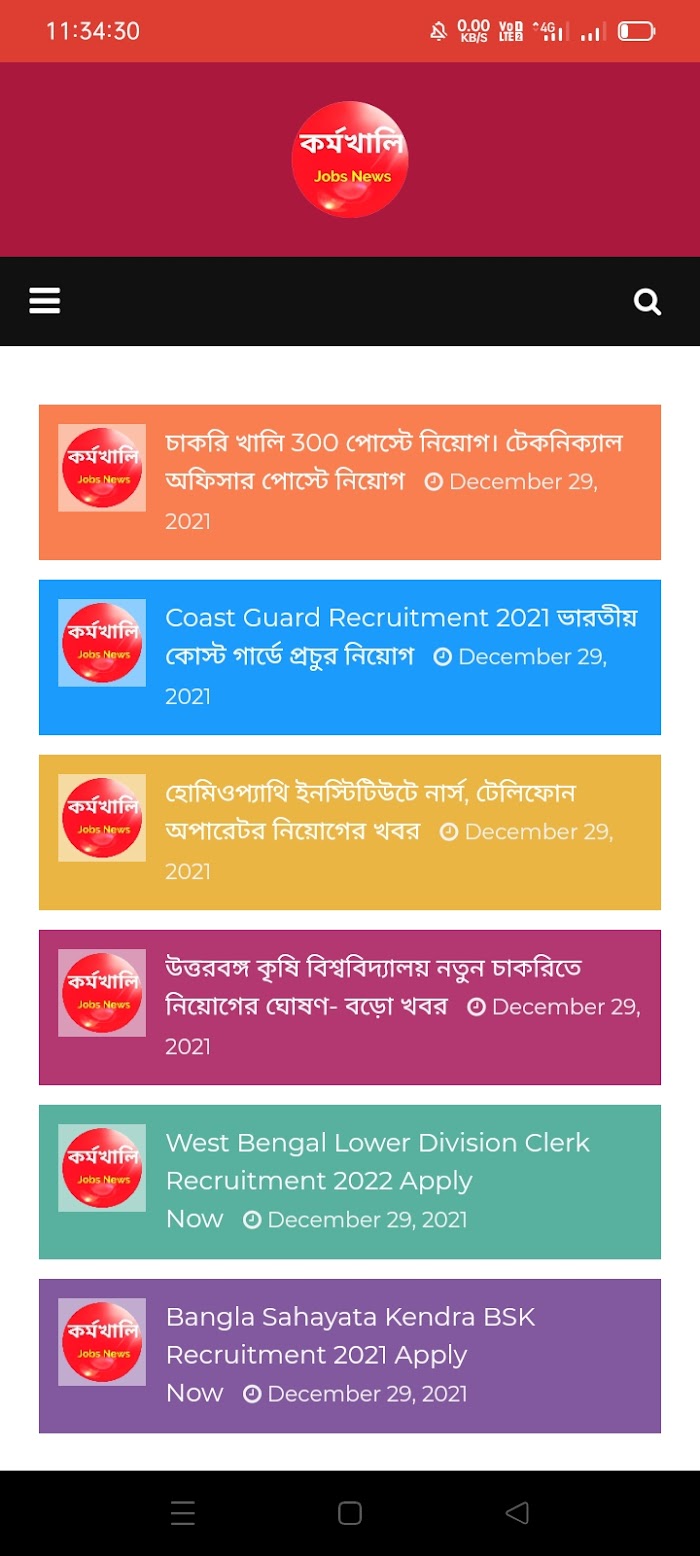The height and width of the screenshot is (1556, 700).
Task: Open the hamburger navigation menu
Action: tap(45, 301)
